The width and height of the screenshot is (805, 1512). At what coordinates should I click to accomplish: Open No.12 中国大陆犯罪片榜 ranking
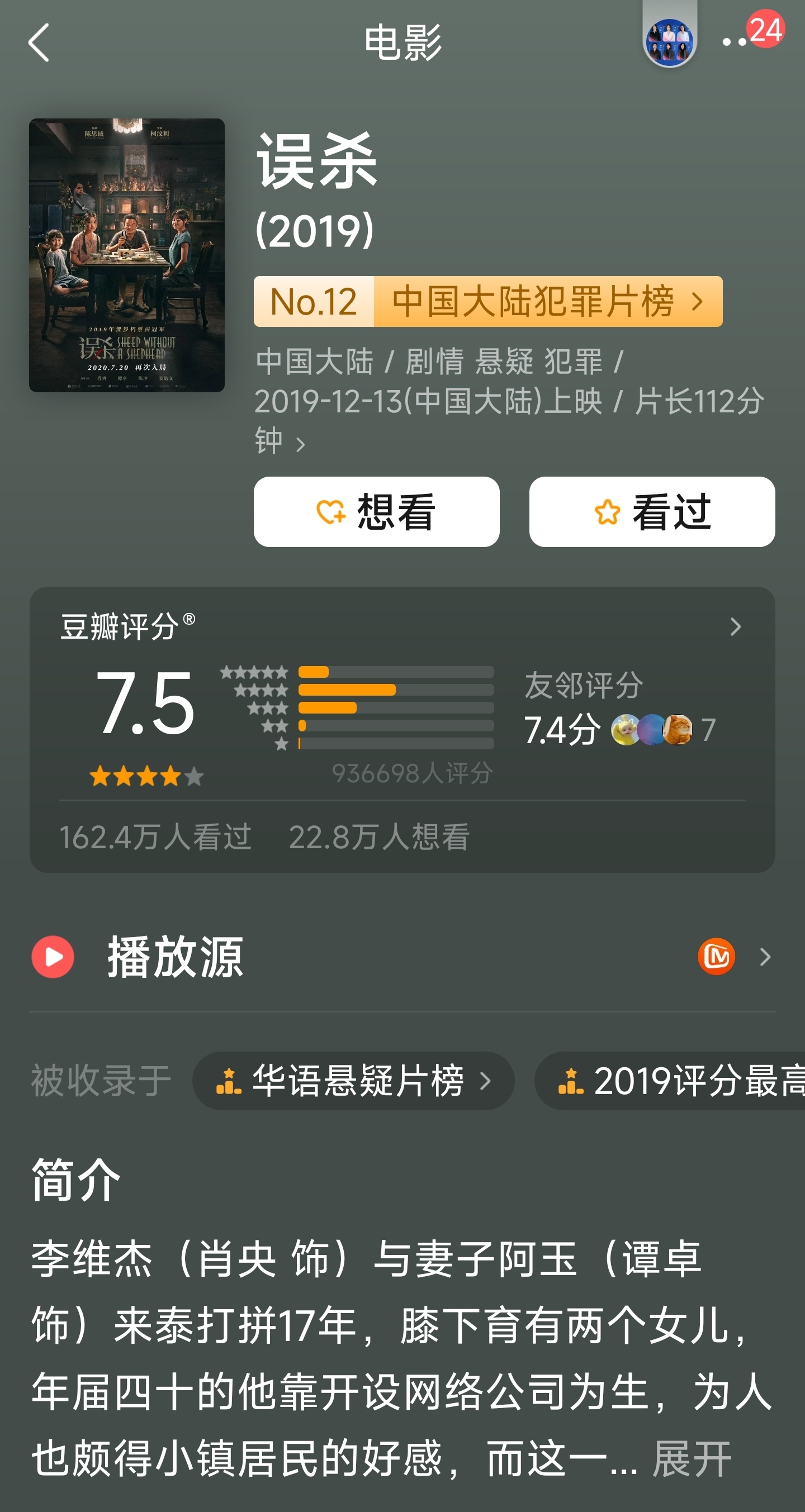[x=487, y=301]
